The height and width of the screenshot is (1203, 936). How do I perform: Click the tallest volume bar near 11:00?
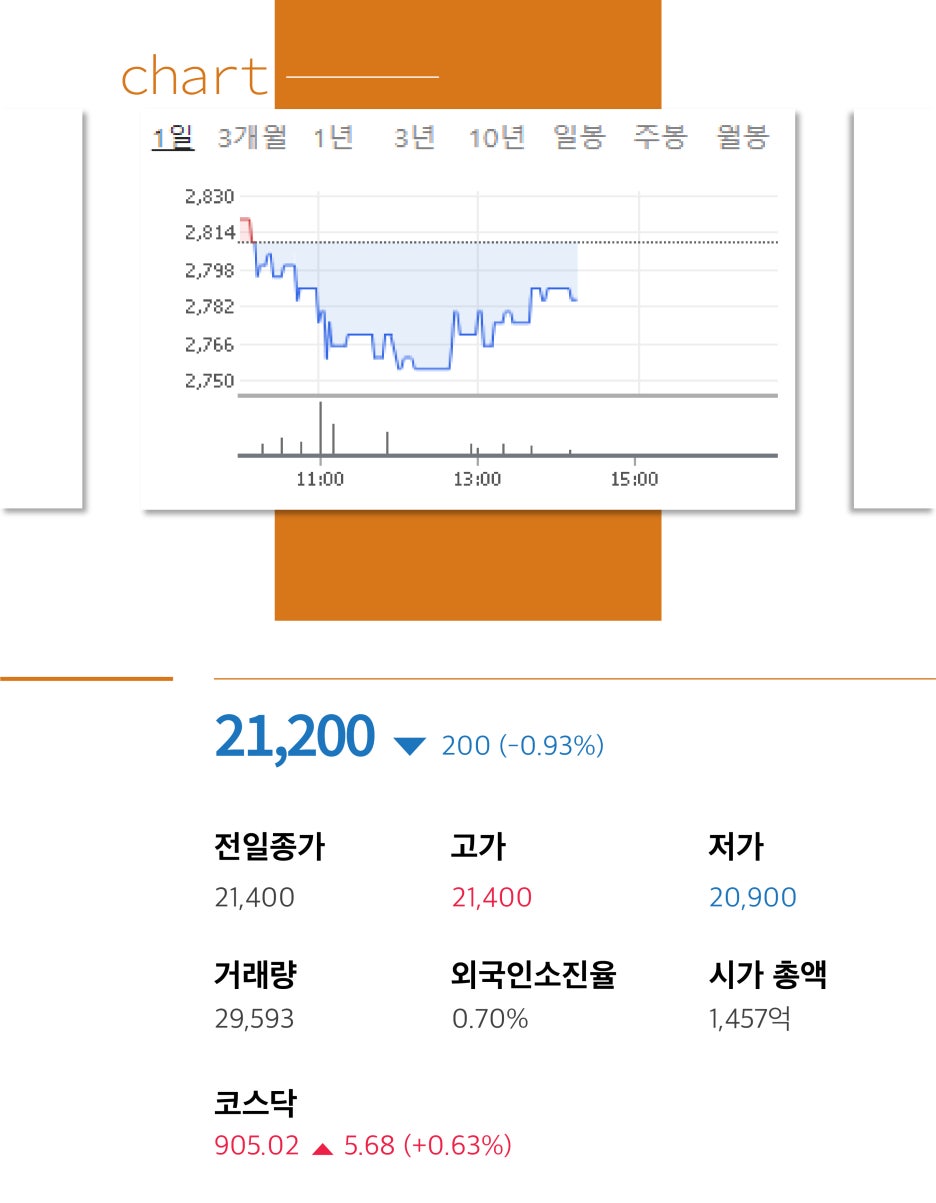(x=321, y=430)
